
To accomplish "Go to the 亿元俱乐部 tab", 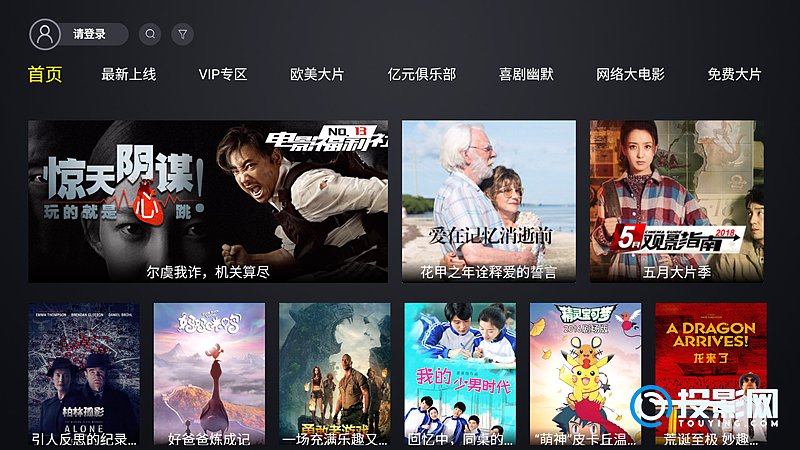I will point(422,75).
